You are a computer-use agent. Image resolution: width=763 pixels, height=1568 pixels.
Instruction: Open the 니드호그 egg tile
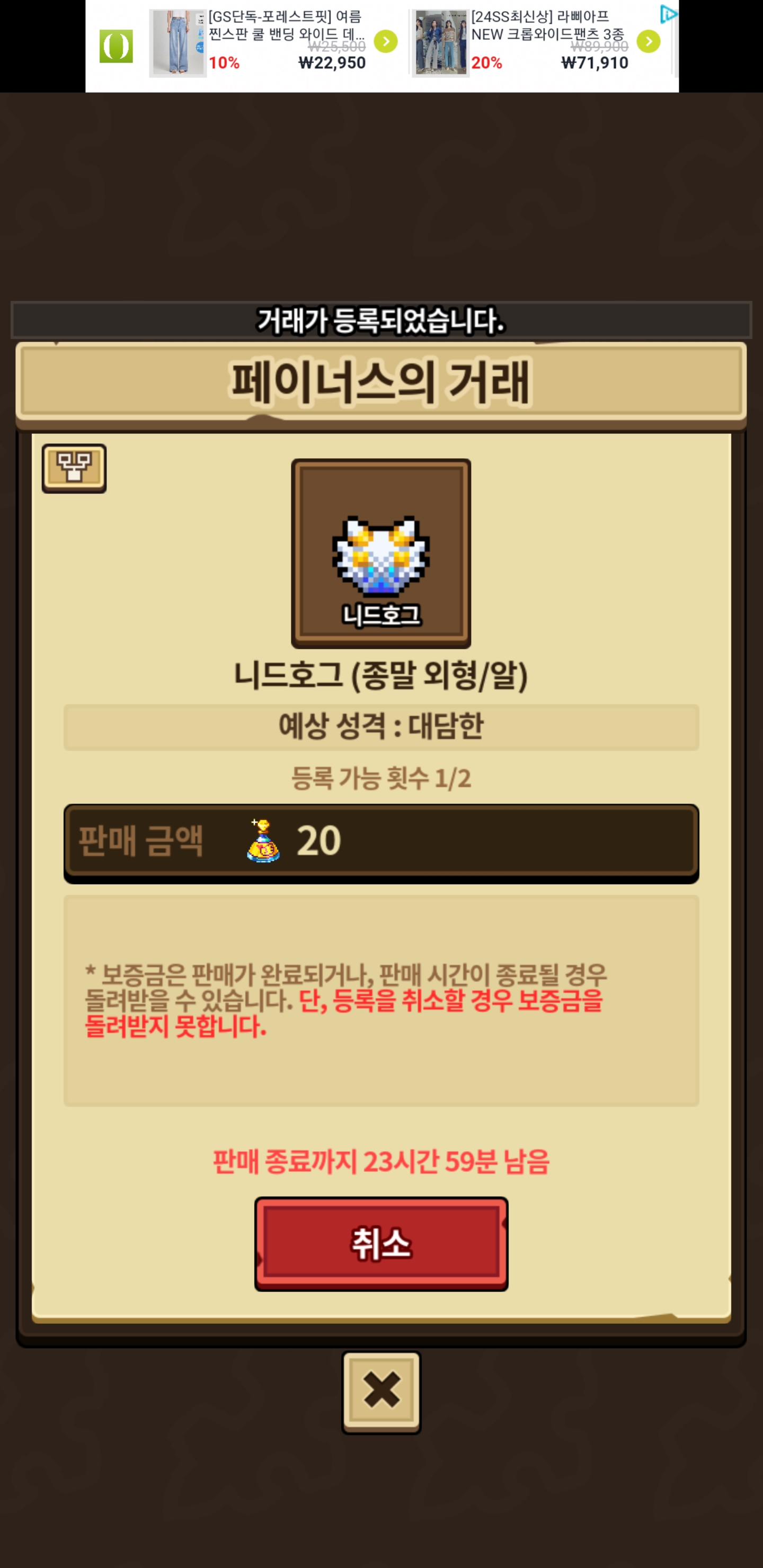381,553
